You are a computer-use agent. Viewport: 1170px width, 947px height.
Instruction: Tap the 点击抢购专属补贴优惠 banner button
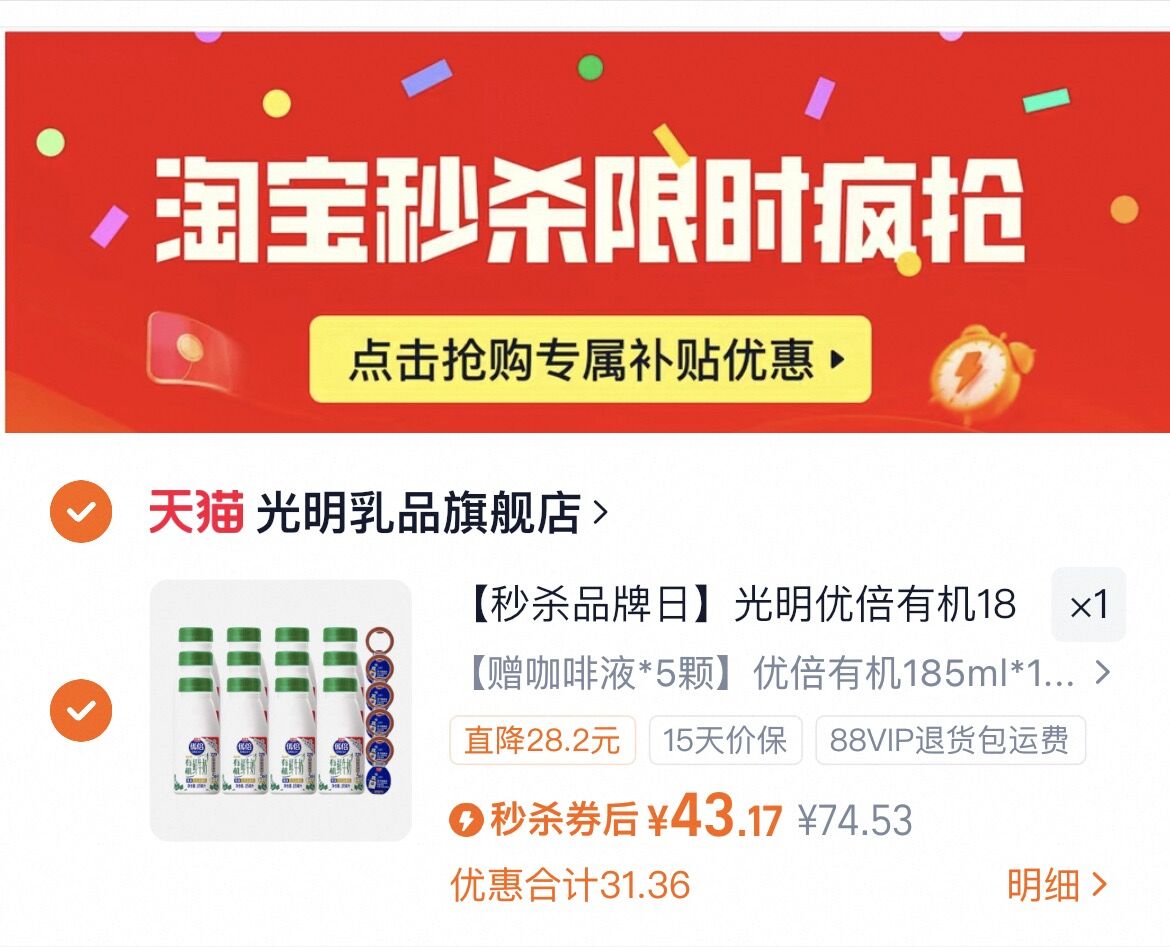(590, 360)
